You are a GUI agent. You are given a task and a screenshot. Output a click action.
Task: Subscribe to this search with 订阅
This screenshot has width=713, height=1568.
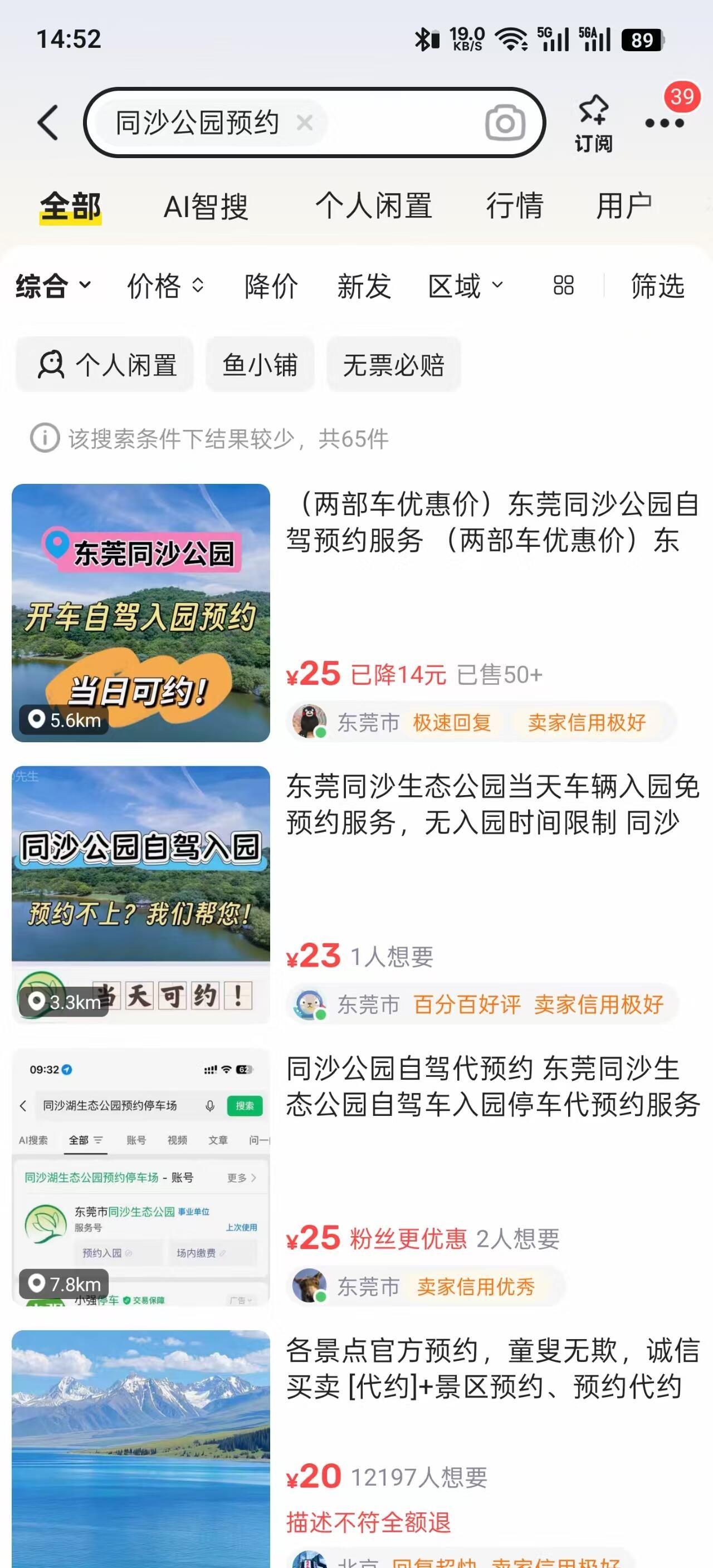[594, 124]
